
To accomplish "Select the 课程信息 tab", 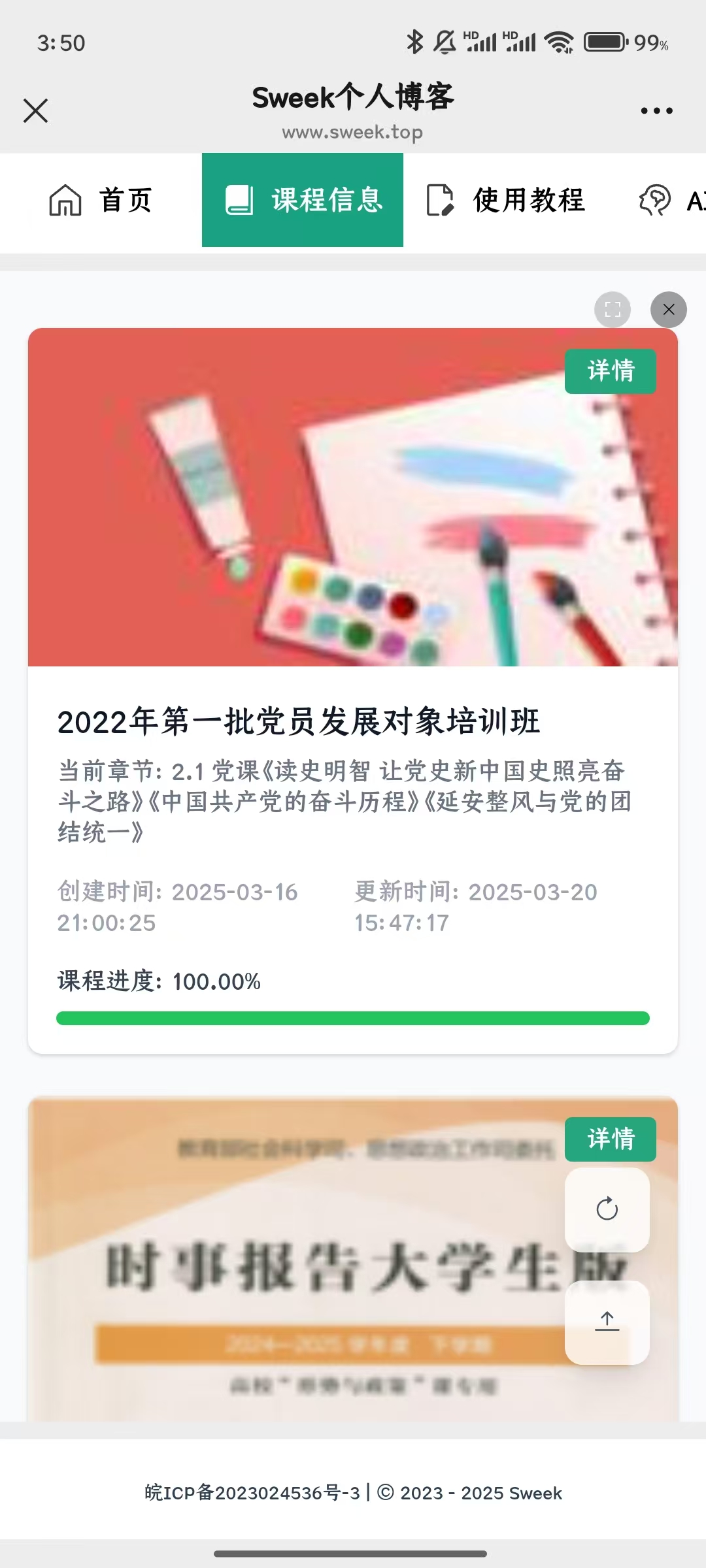I will pyautogui.click(x=303, y=200).
